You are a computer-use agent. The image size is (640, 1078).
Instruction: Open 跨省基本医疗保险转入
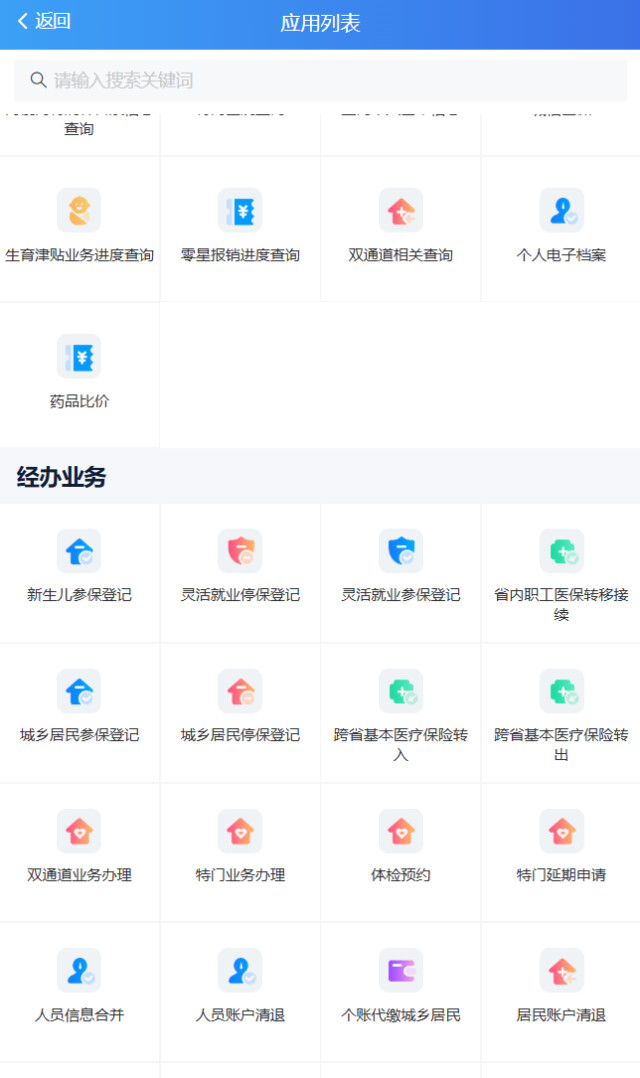[x=400, y=715]
